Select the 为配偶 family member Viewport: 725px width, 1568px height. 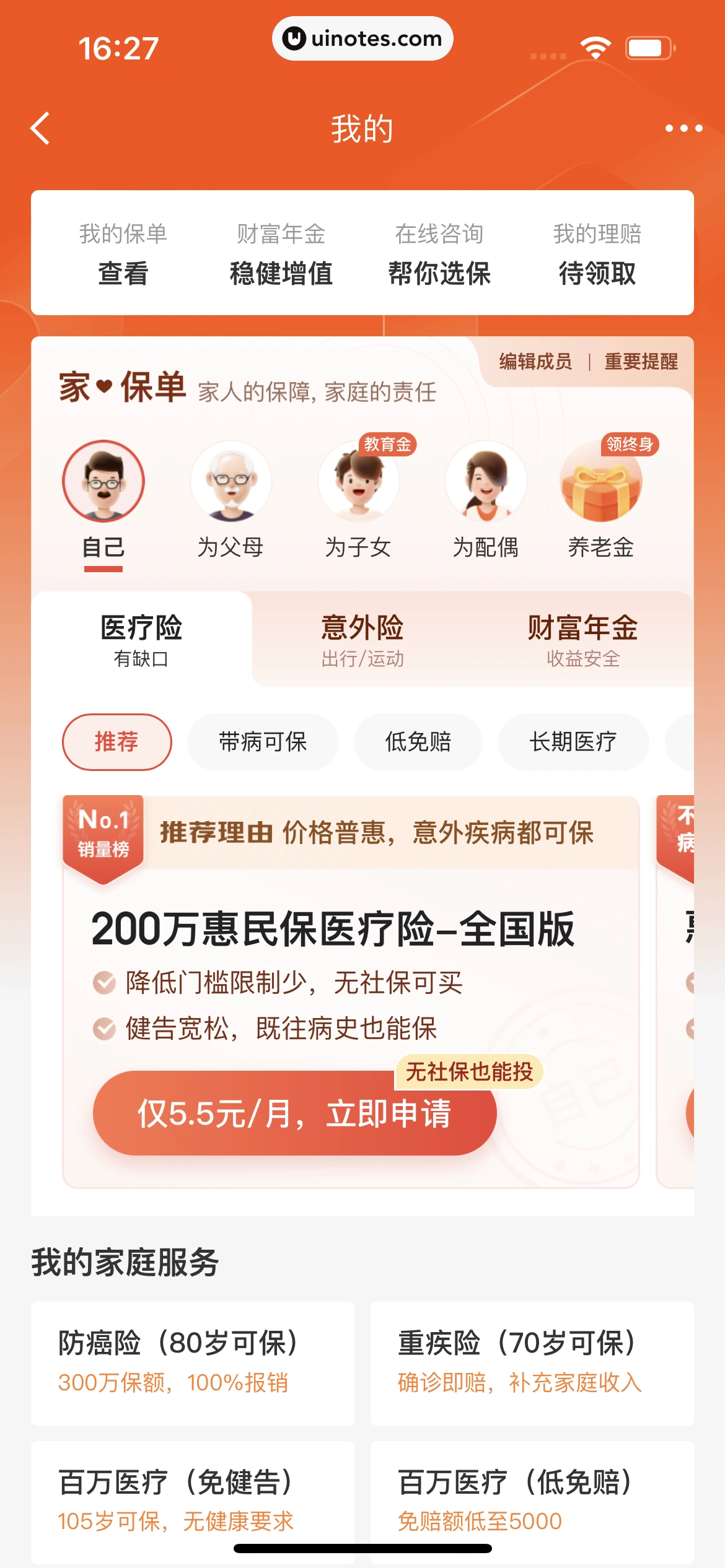485,499
